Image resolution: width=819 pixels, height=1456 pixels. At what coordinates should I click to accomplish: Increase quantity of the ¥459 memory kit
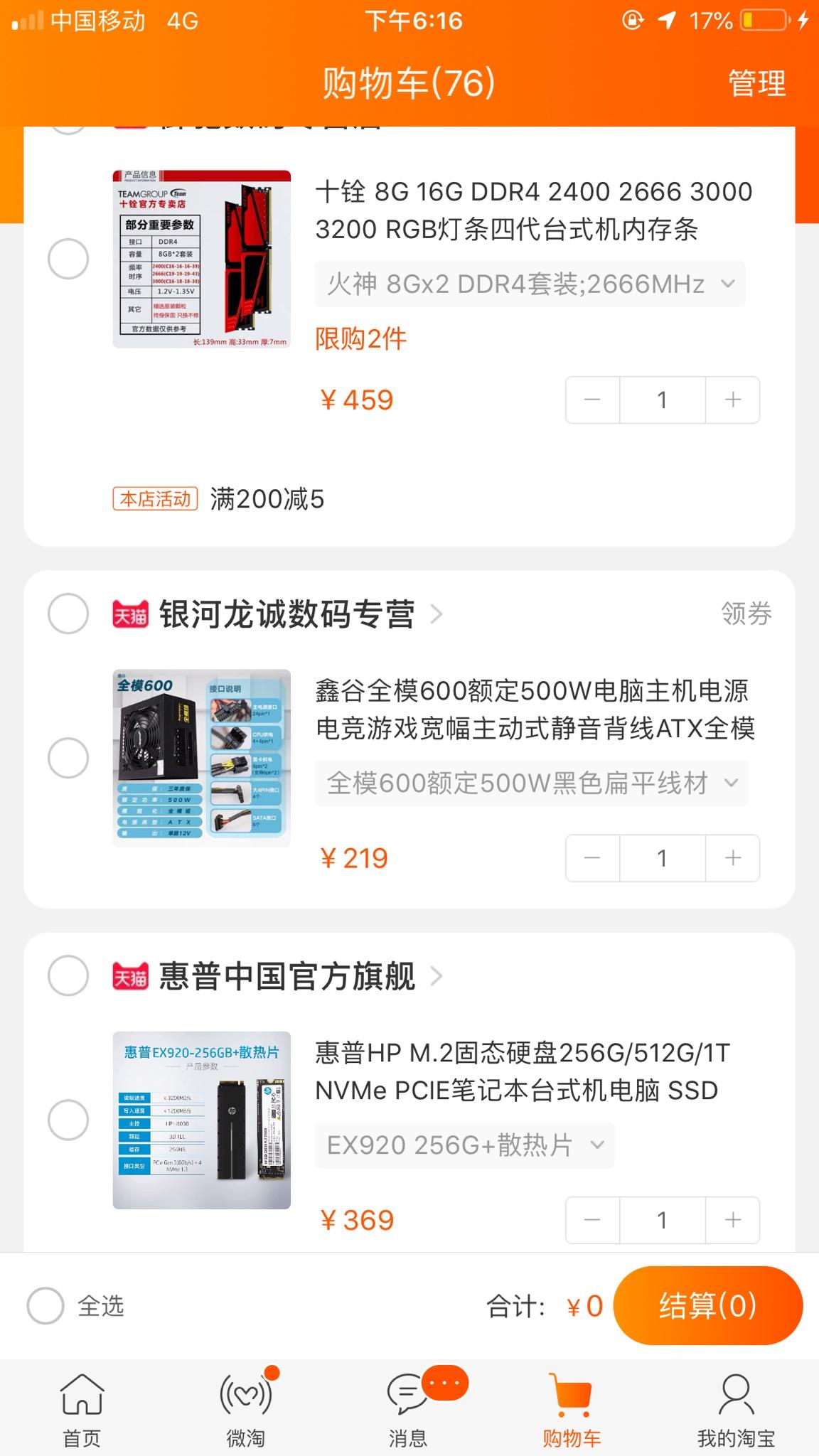[x=732, y=400]
